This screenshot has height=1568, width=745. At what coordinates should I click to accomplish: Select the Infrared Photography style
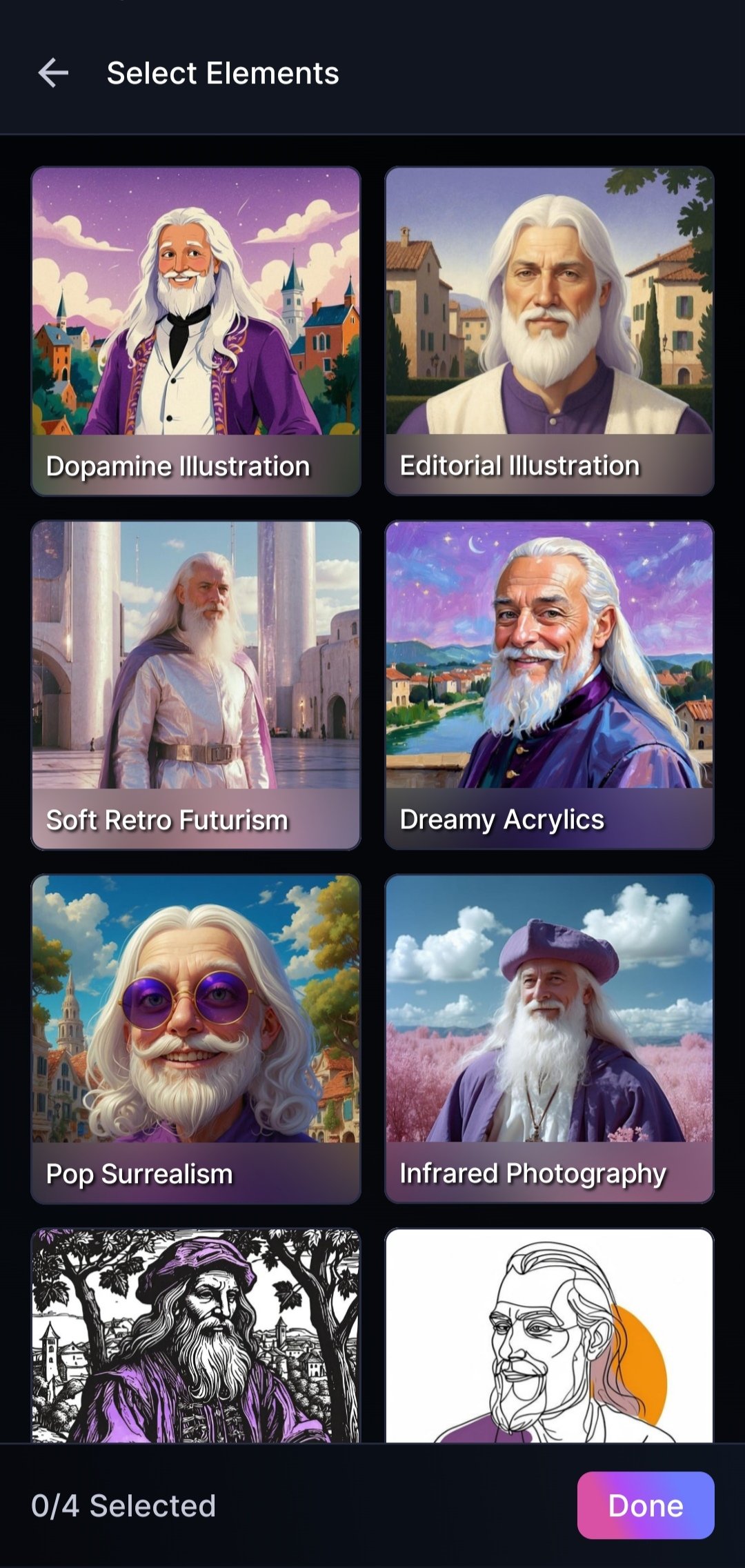(x=549, y=1039)
